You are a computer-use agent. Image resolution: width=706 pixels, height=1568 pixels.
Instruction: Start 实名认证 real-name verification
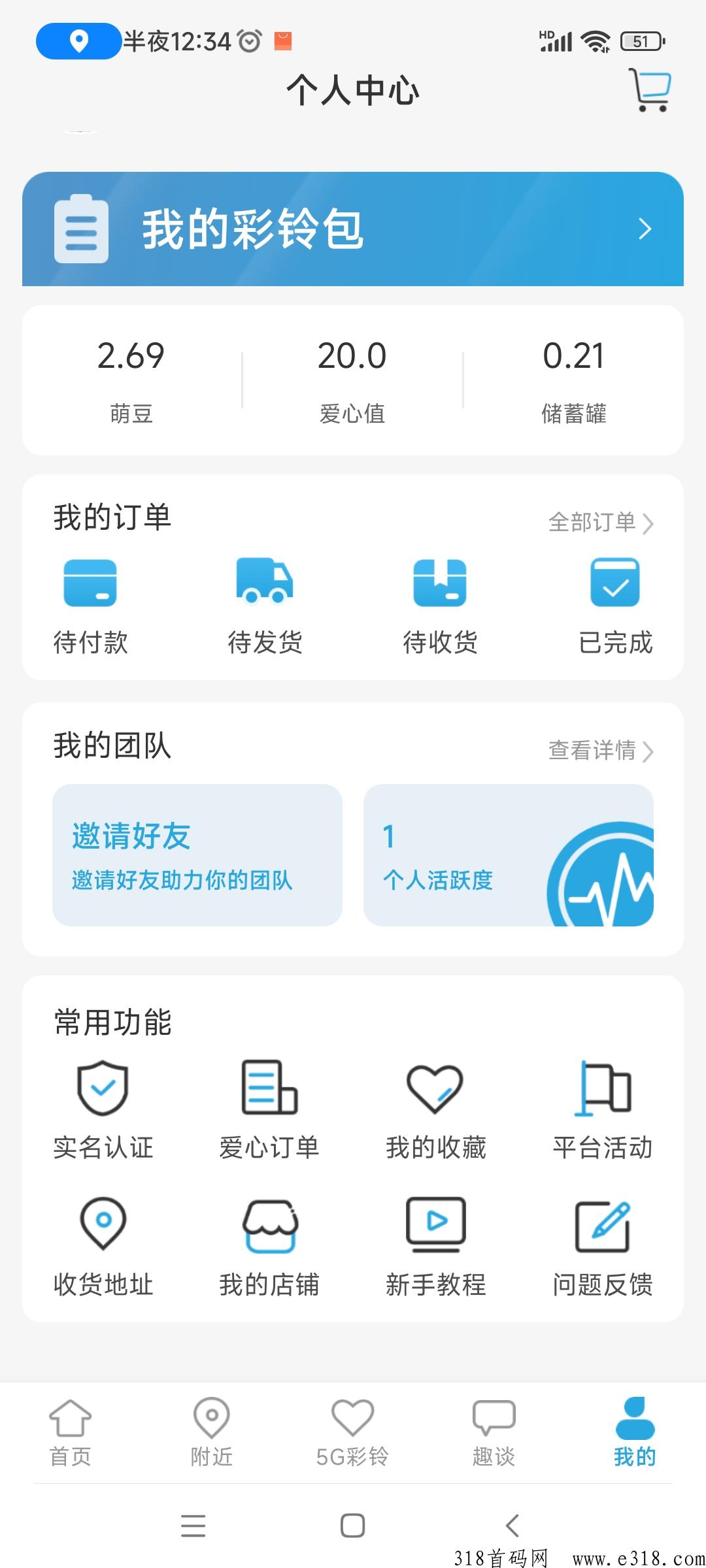pyautogui.click(x=103, y=1109)
